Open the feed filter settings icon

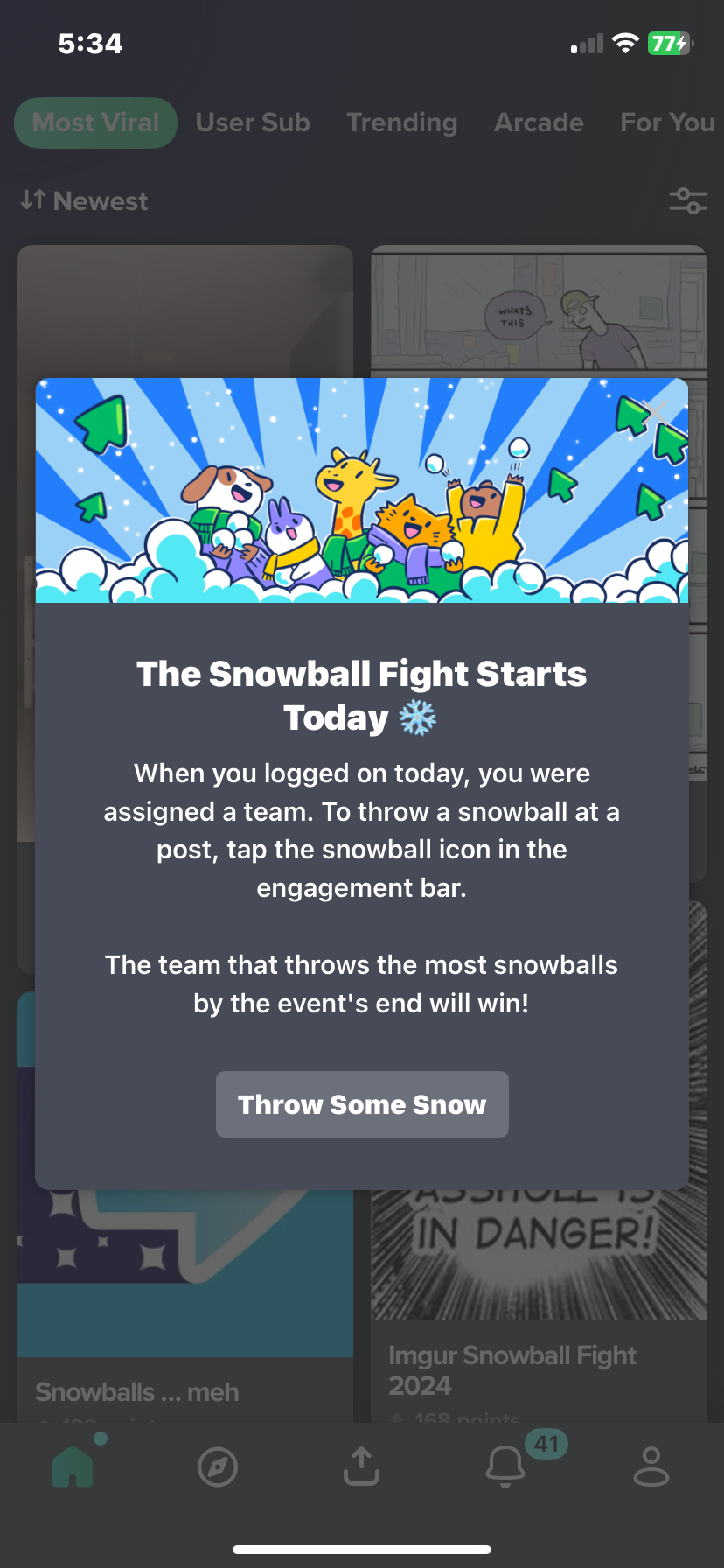tap(688, 201)
